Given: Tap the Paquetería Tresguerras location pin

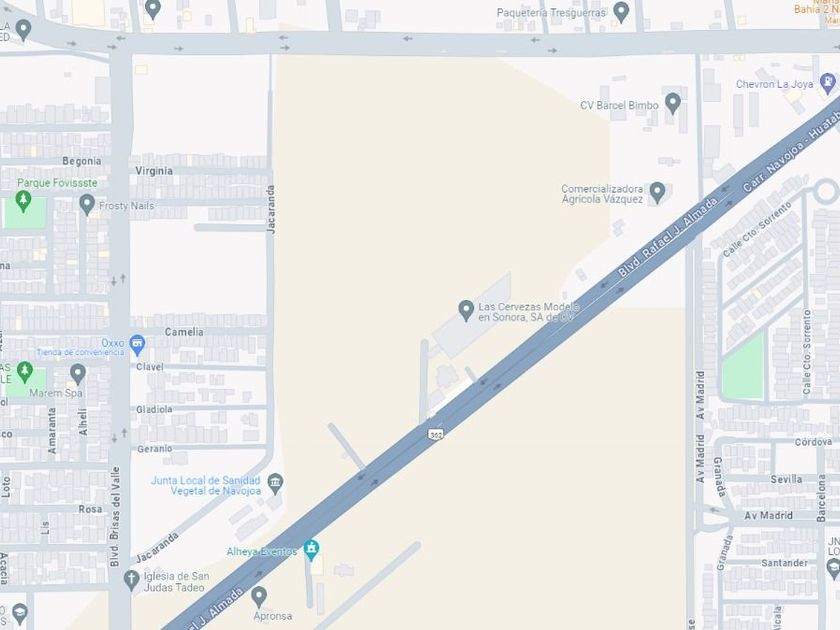Looking at the screenshot, I should click(x=621, y=12).
